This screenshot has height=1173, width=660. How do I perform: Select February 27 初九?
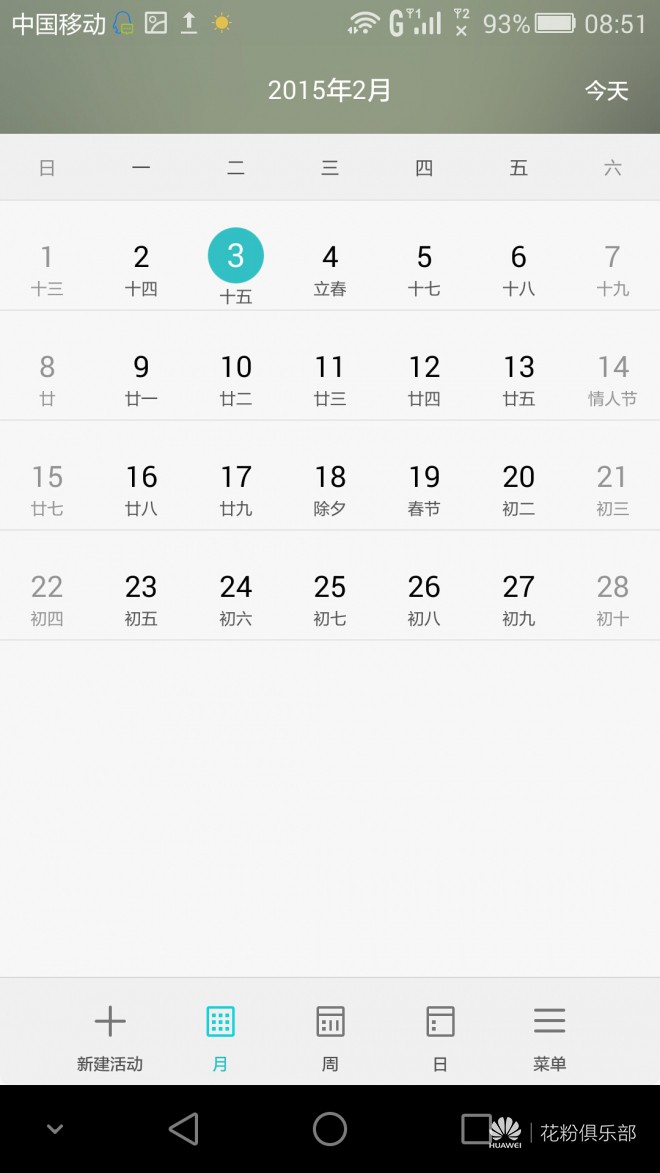pos(518,598)
